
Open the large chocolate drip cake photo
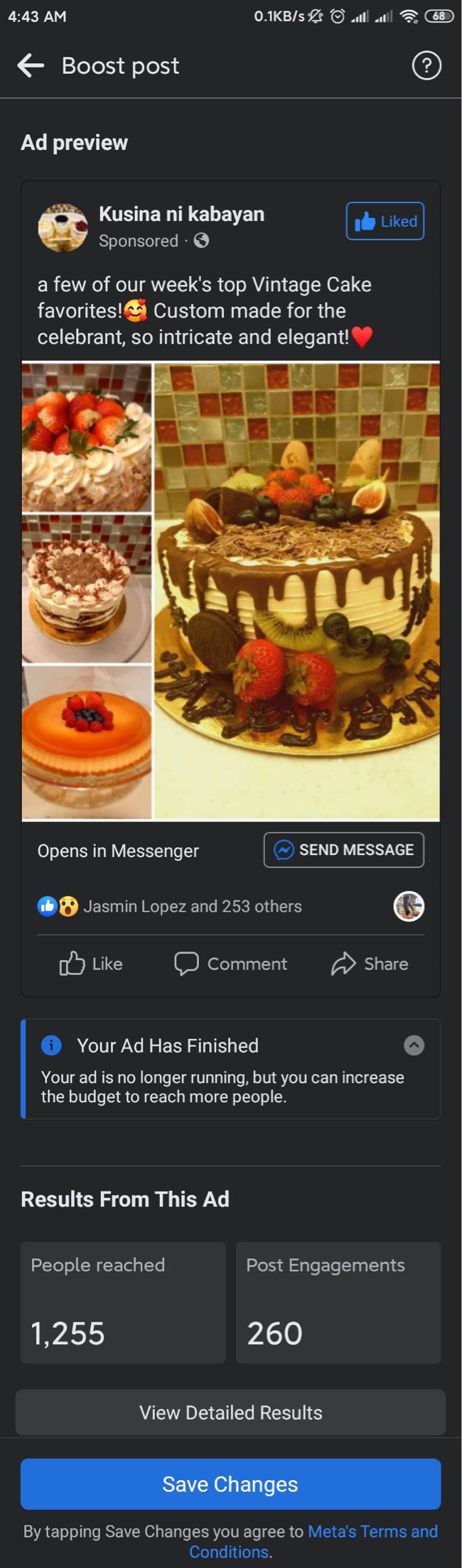[x=296, y=591]
